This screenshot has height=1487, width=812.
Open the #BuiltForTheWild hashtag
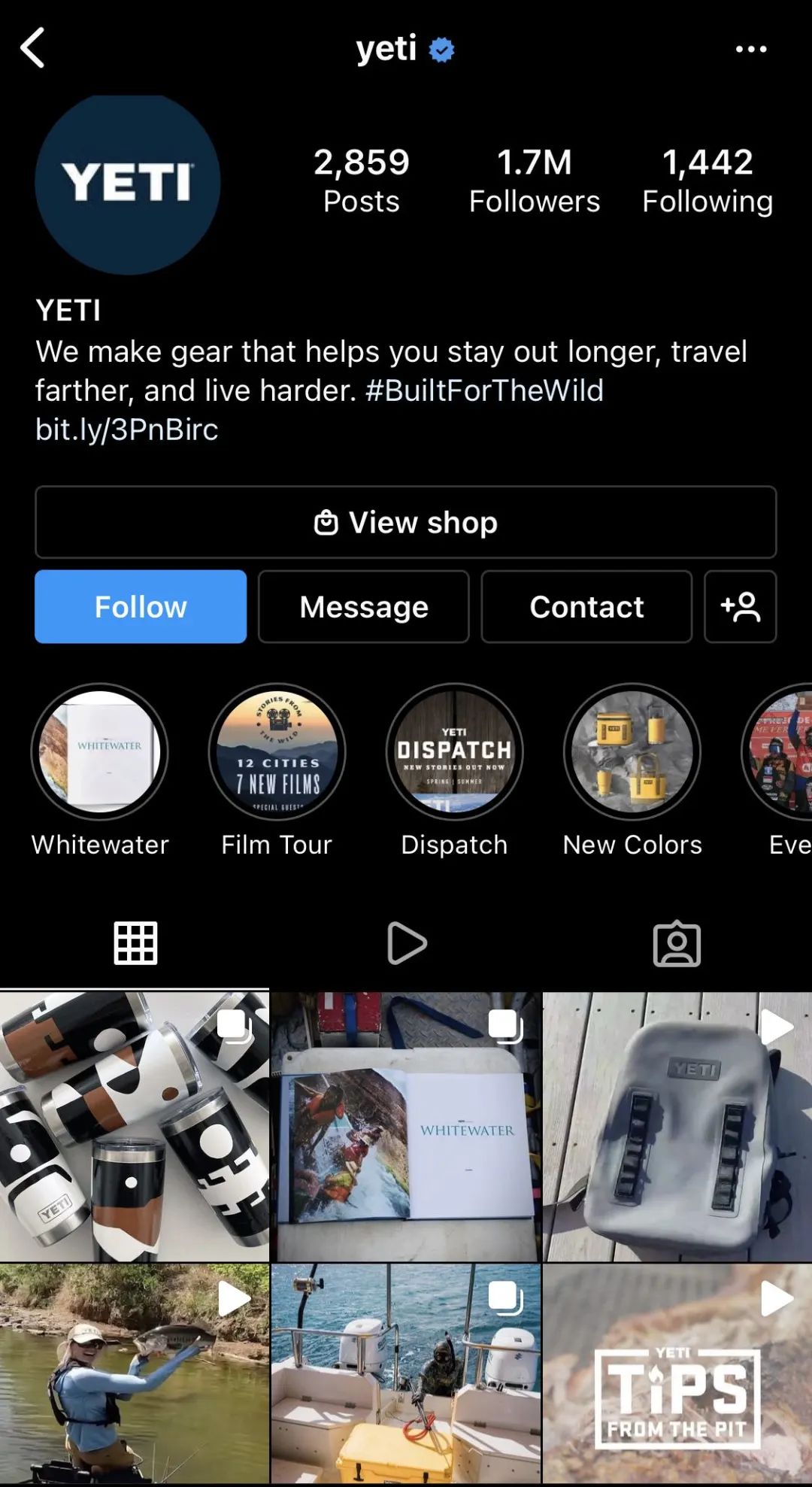484,390
